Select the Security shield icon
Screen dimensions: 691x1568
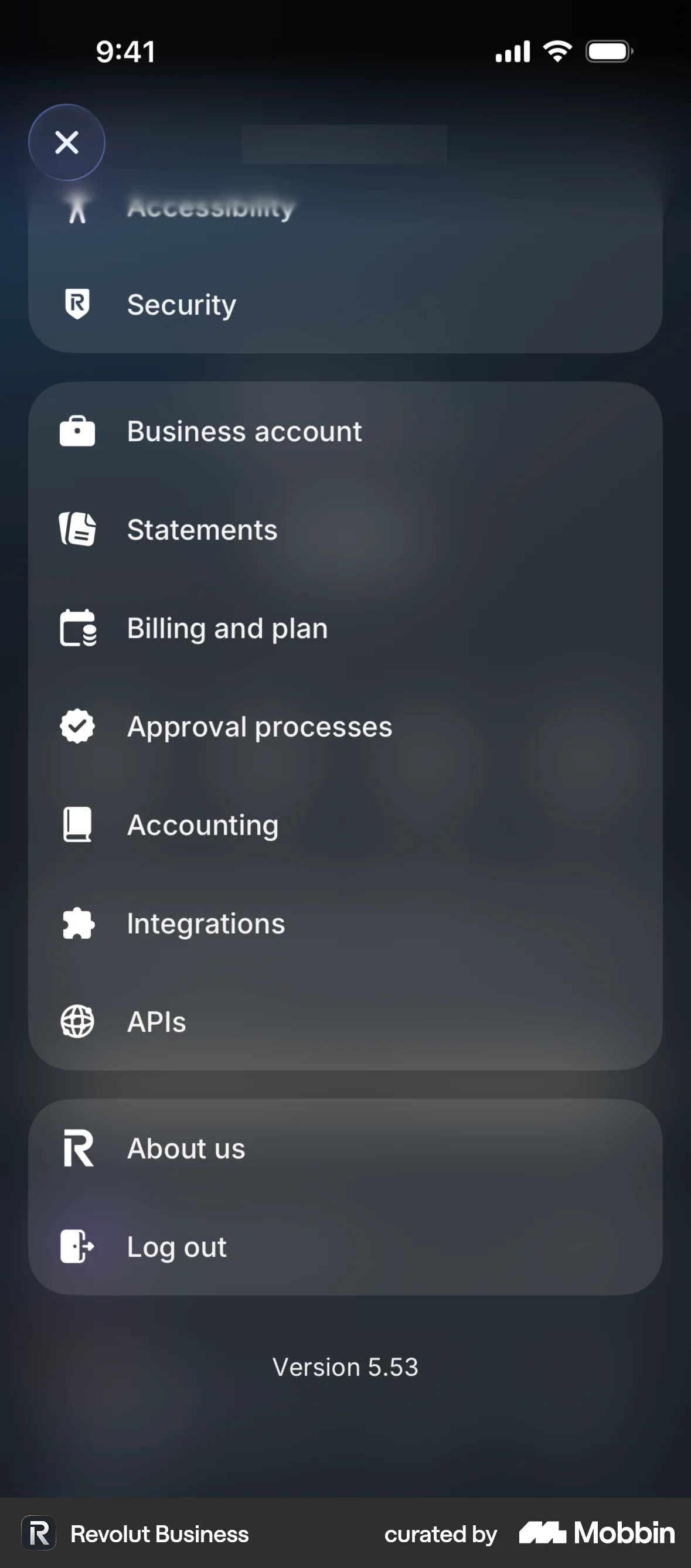[78, 302]
